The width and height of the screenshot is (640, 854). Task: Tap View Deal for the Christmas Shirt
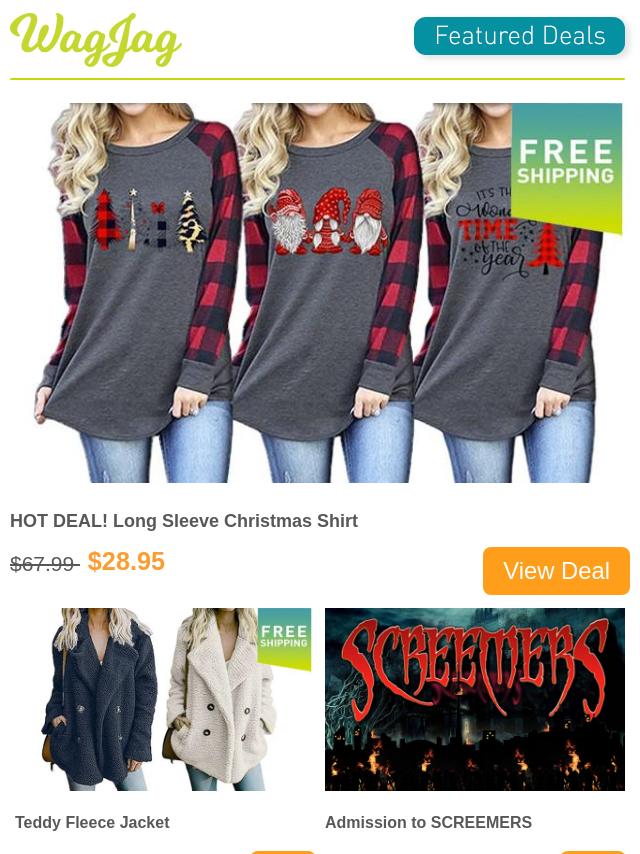(556, 571)
